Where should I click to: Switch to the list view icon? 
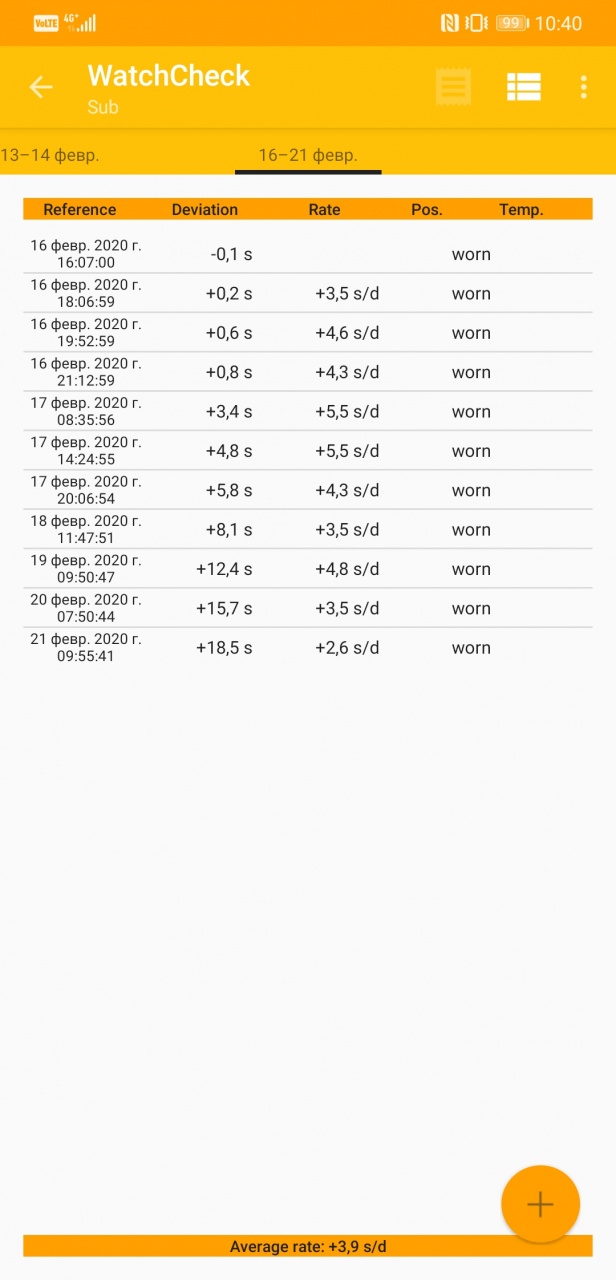(x=523, y=87)
